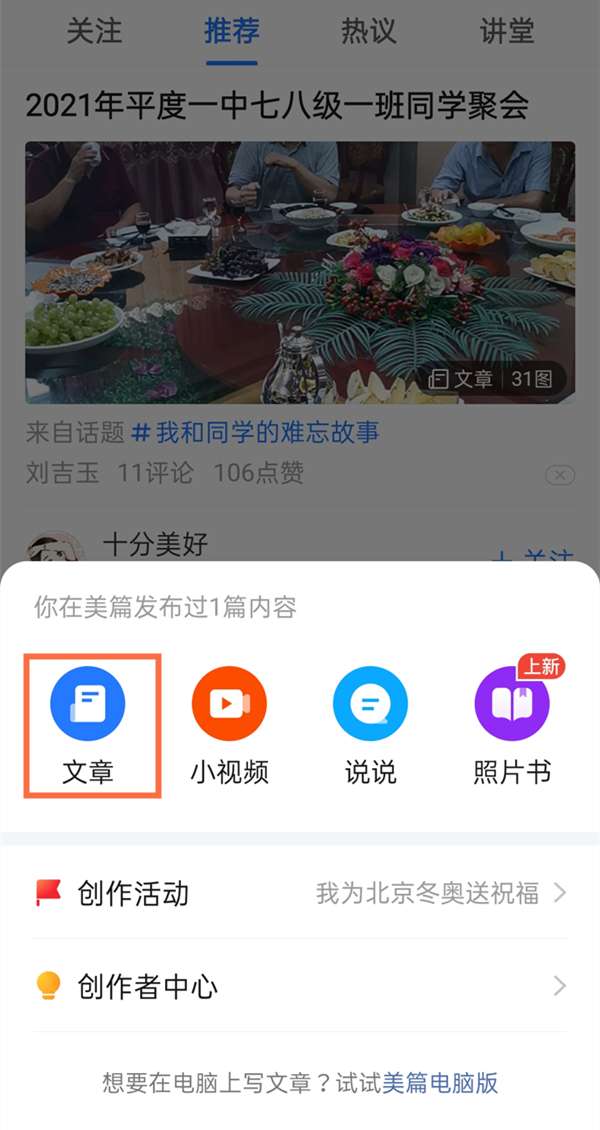Go to 创作者中心
Viewport: 600px width, 1130px height.
click(300, 987)
